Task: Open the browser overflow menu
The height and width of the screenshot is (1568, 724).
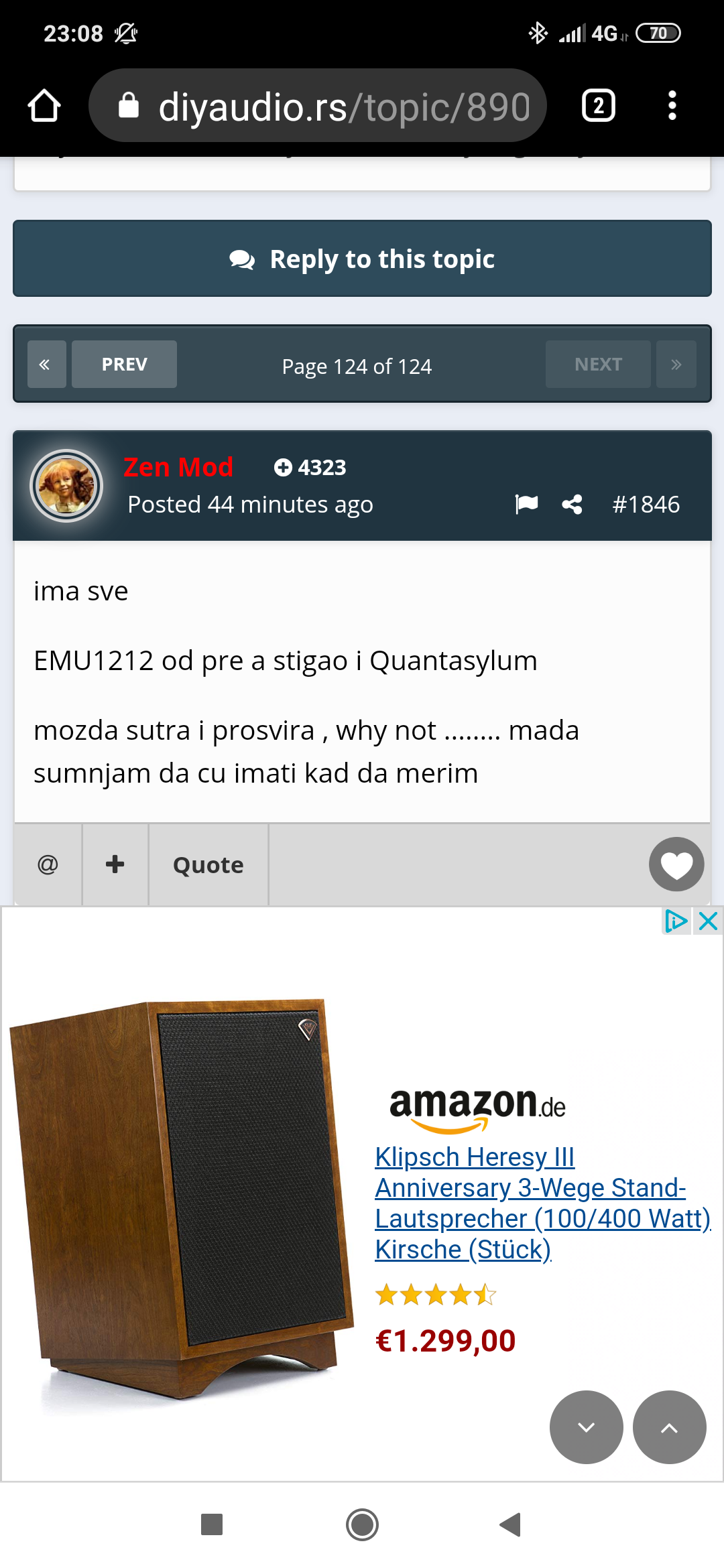Action: 672,106
